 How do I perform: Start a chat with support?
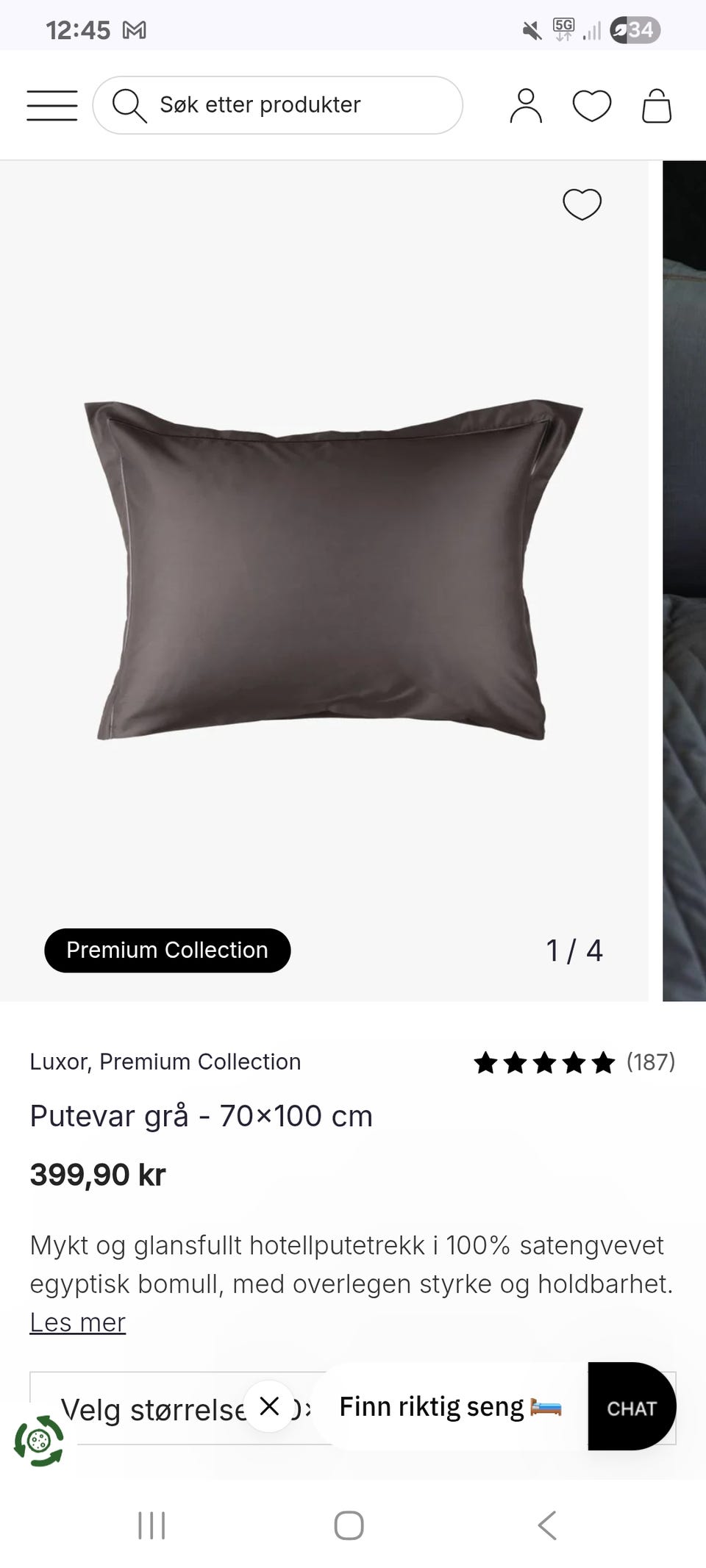point(631,1408)
